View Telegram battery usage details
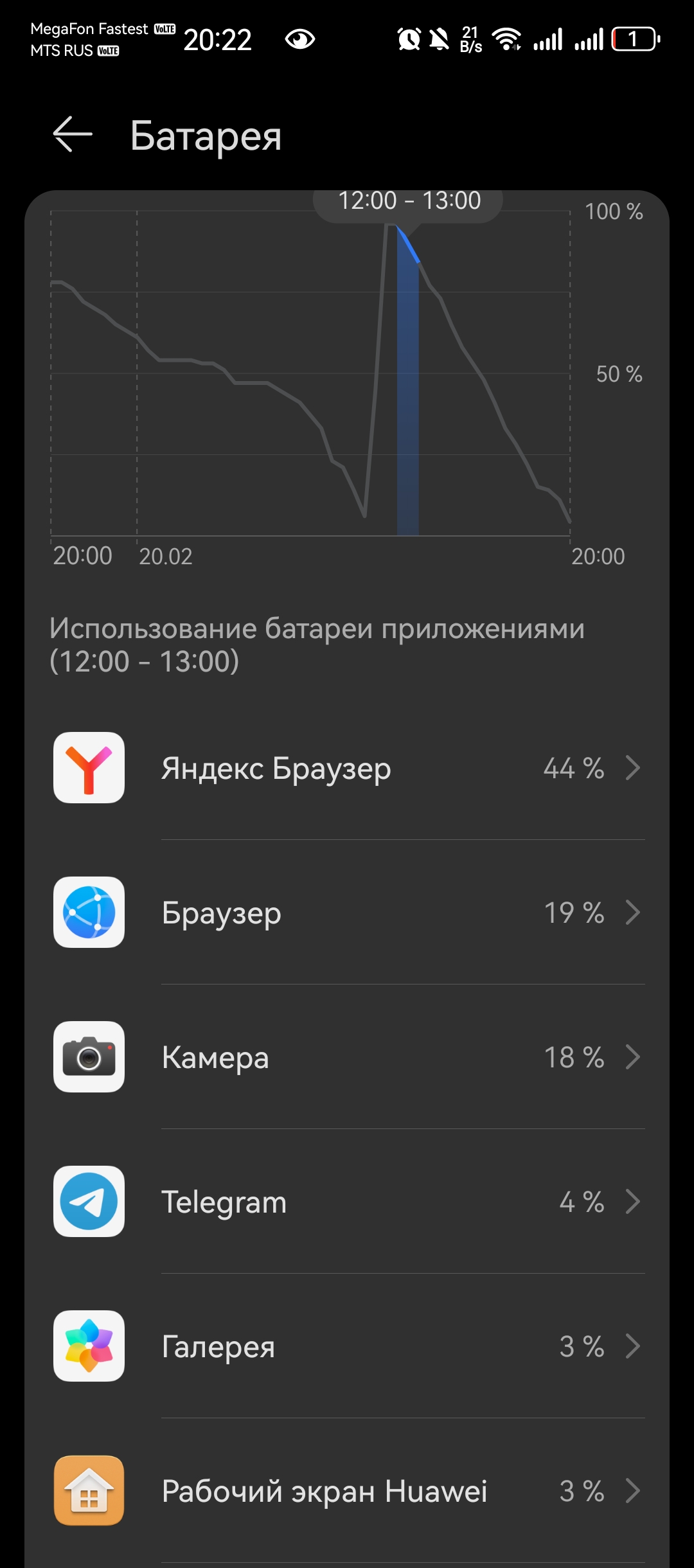 (347, 1202)
